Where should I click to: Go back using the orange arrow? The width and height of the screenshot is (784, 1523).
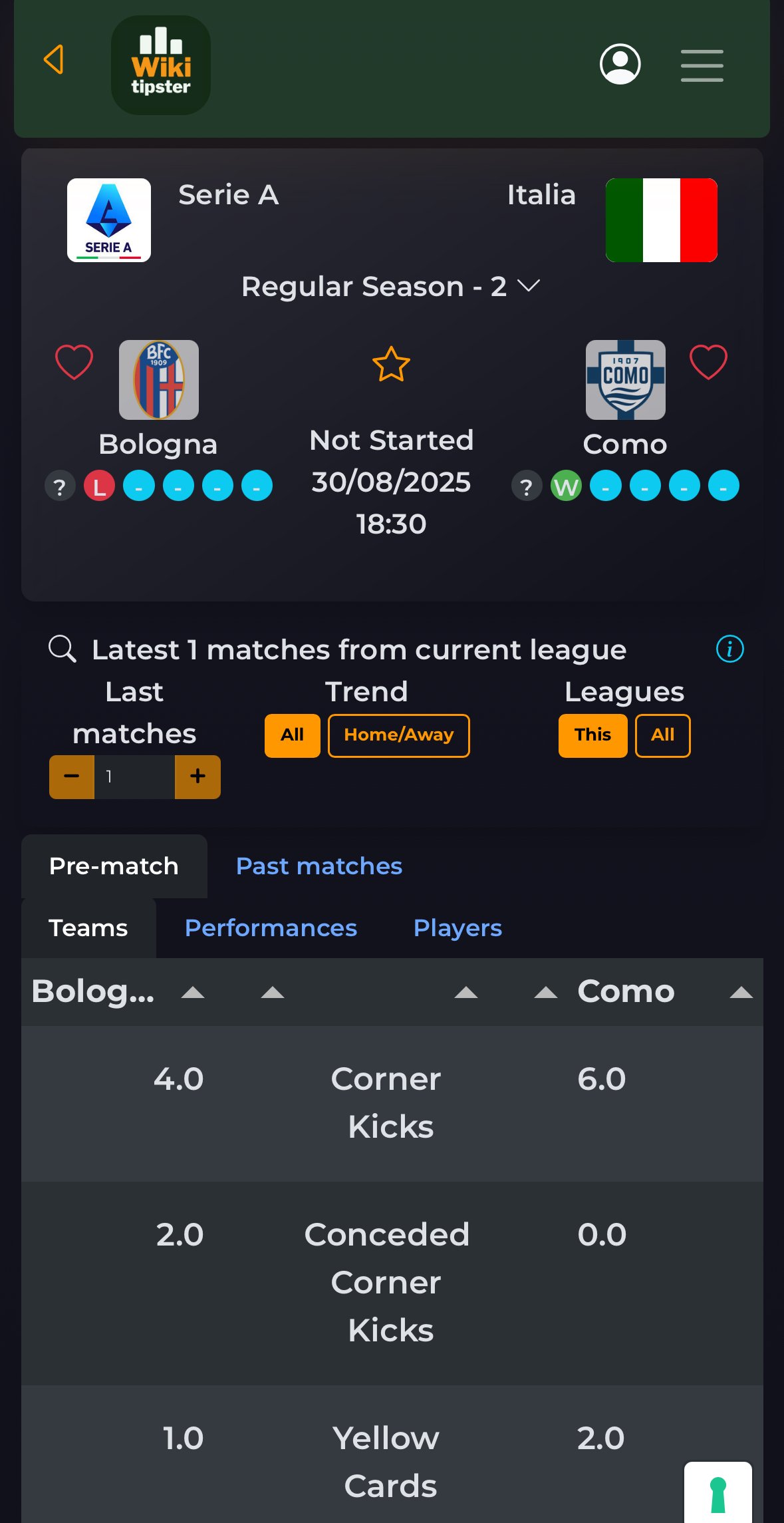pos(54,60)
